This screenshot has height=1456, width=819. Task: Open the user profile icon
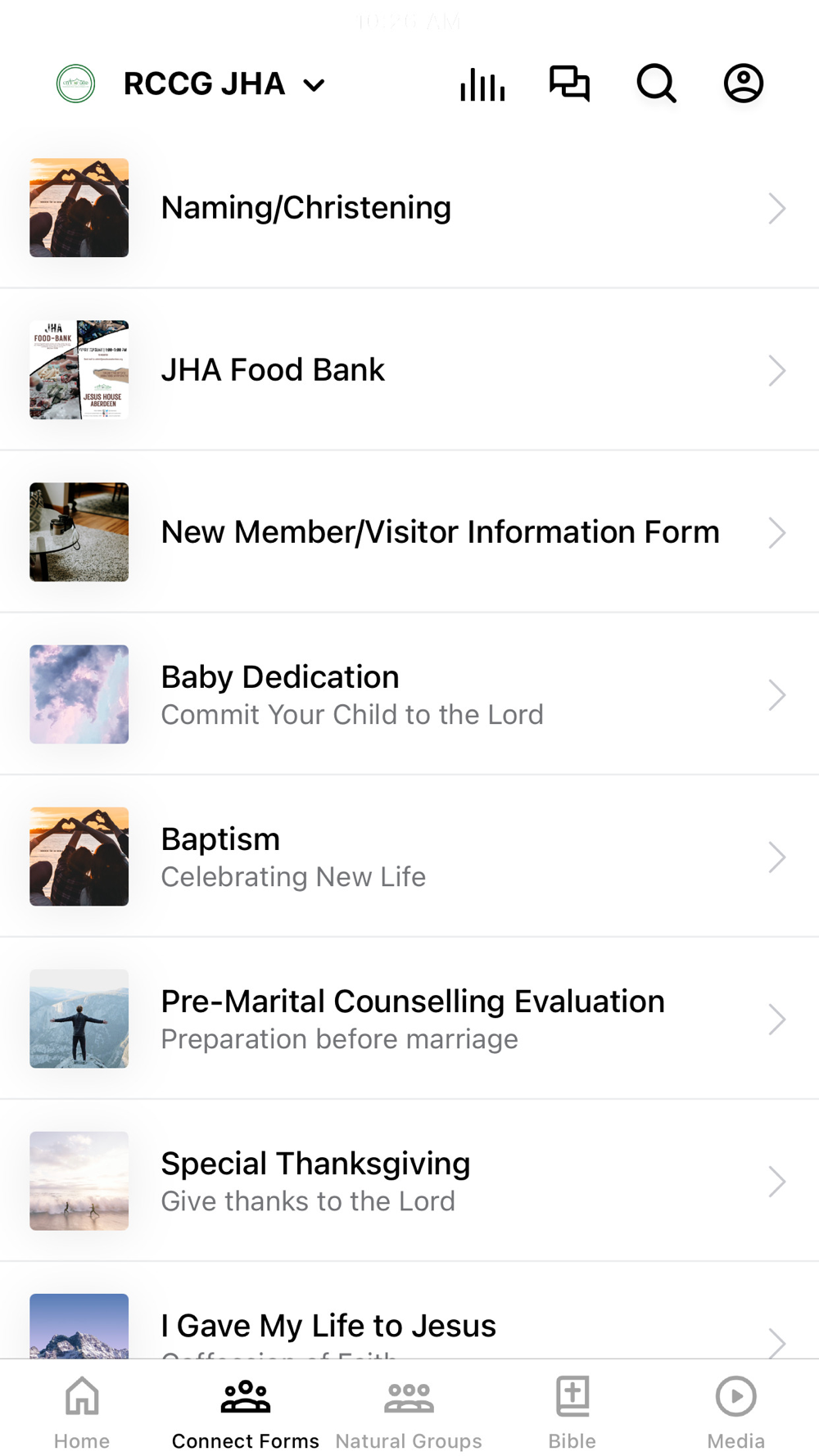pyautogui.click(x=743, y=84)
